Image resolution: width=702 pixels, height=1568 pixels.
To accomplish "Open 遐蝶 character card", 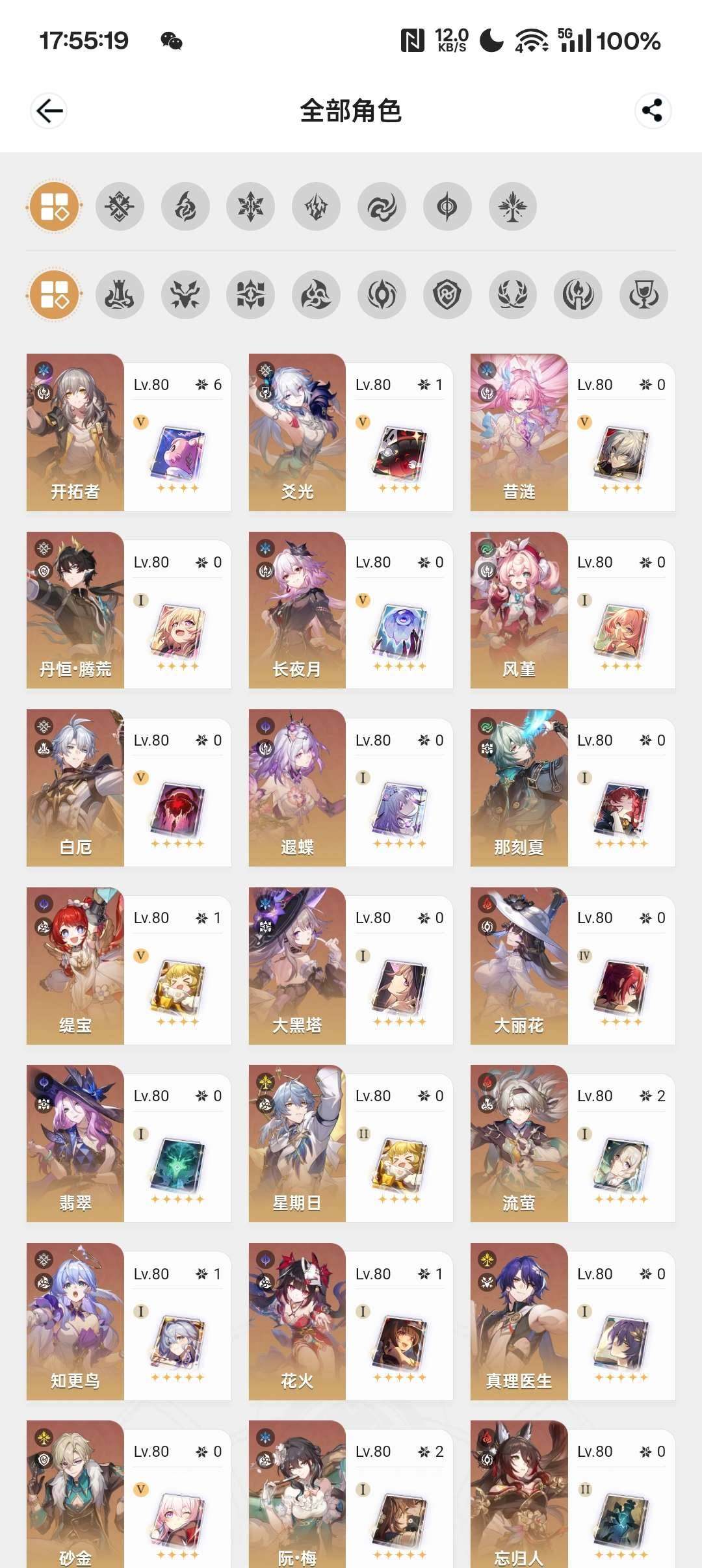I will click(297, 788).
